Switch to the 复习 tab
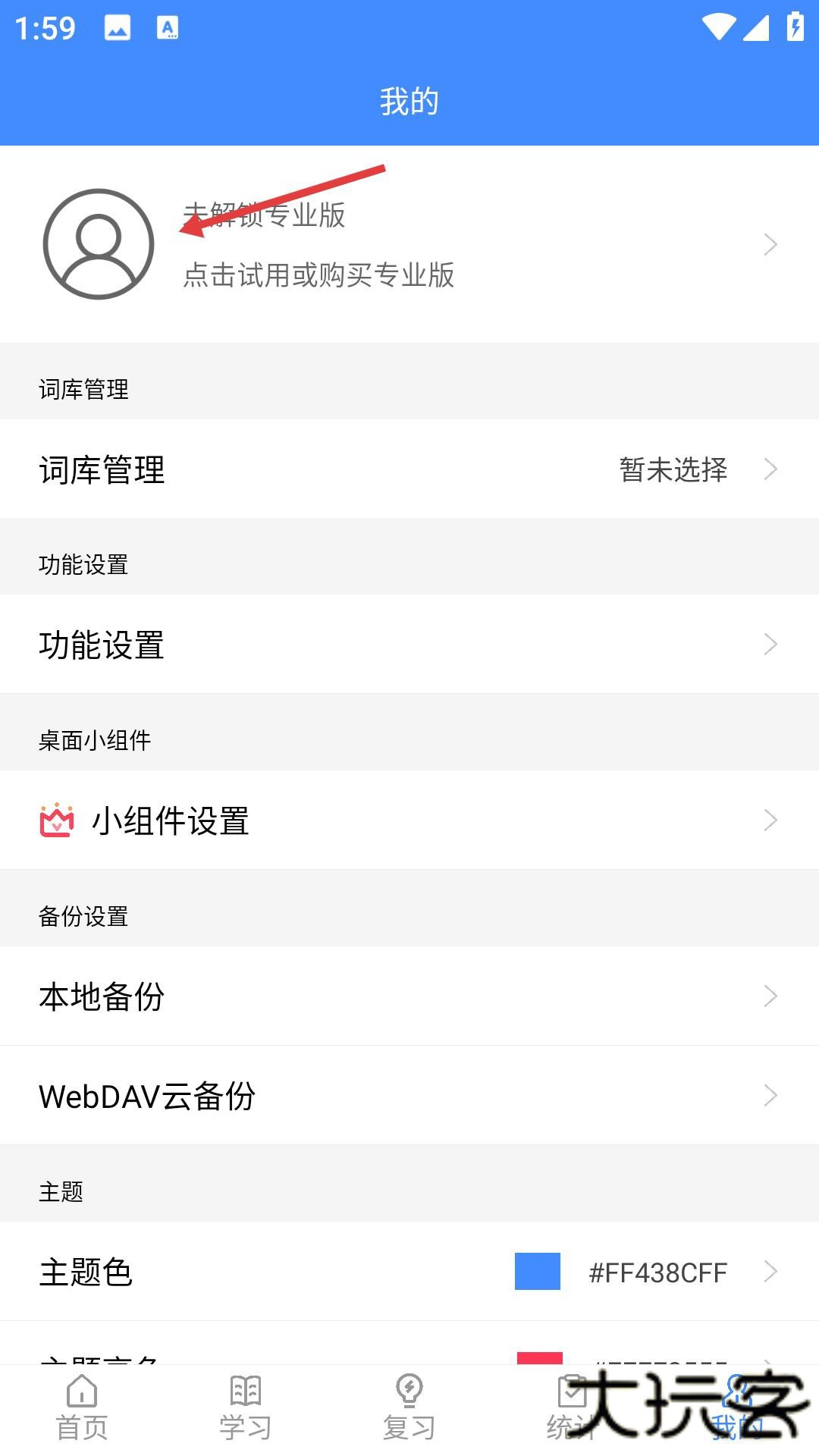 click(409, 1409)
